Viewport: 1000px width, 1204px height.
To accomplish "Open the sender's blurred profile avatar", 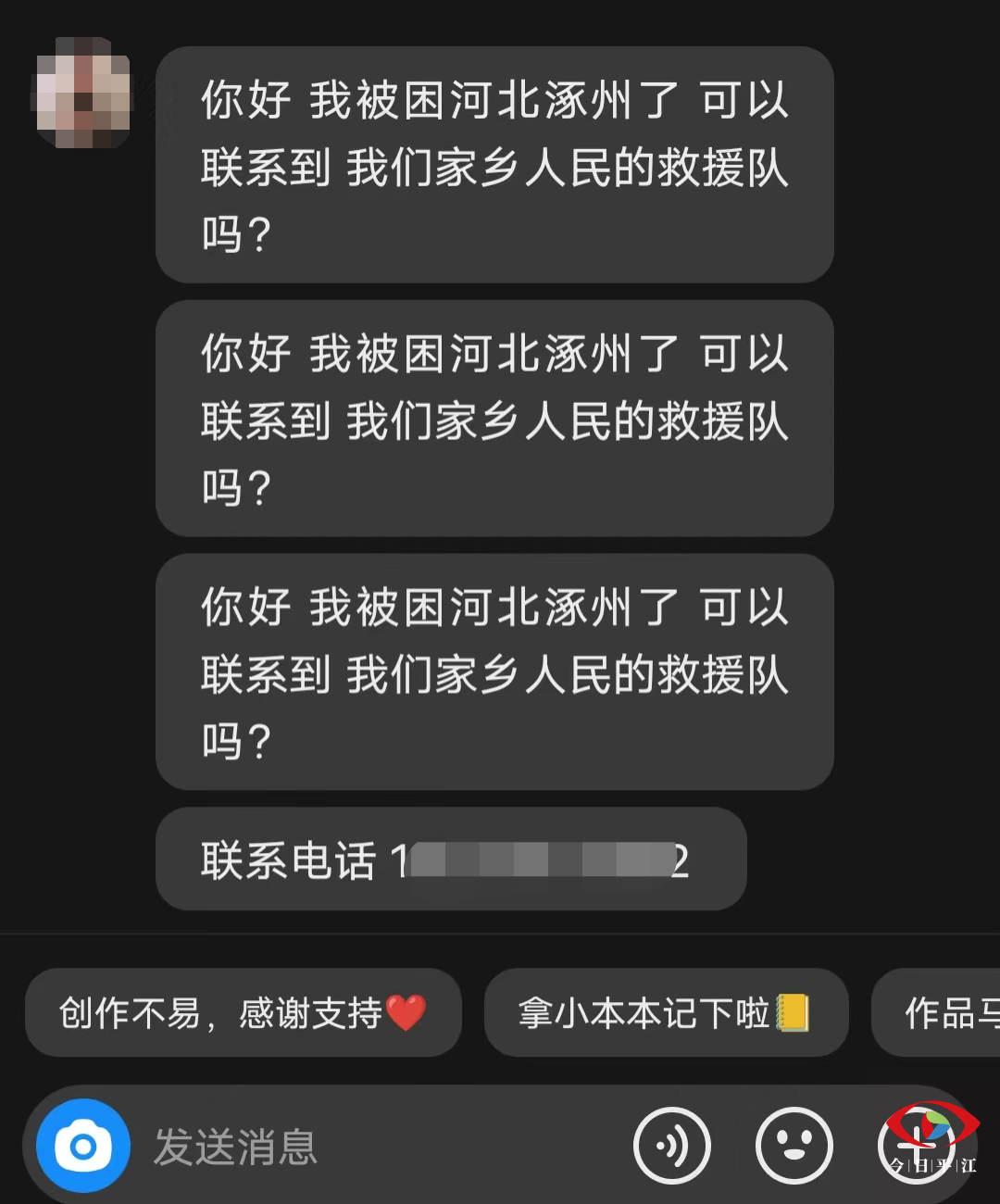I will pyautogui.click(x=83, y=94).
